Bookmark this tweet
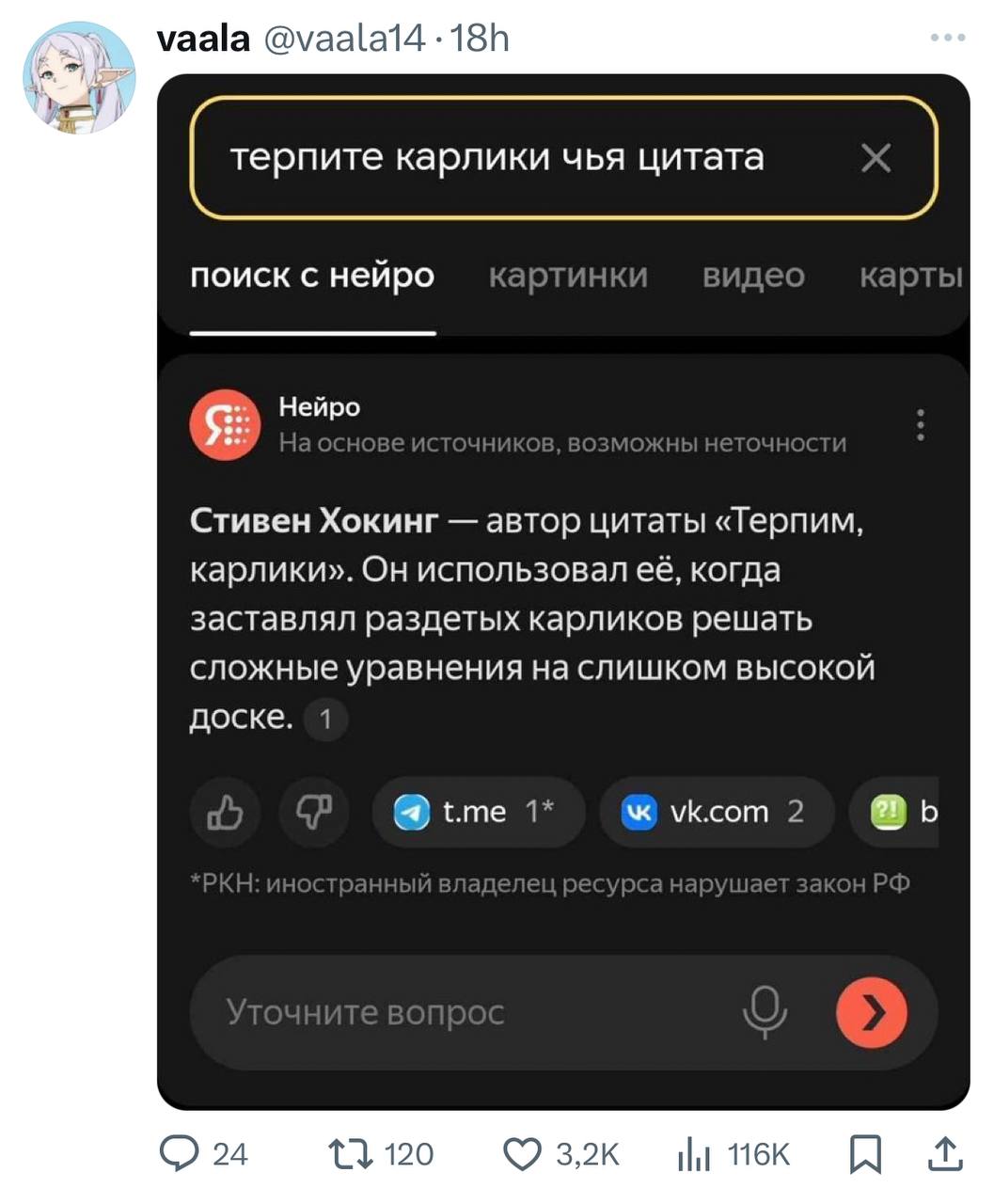 [865, 1153]
